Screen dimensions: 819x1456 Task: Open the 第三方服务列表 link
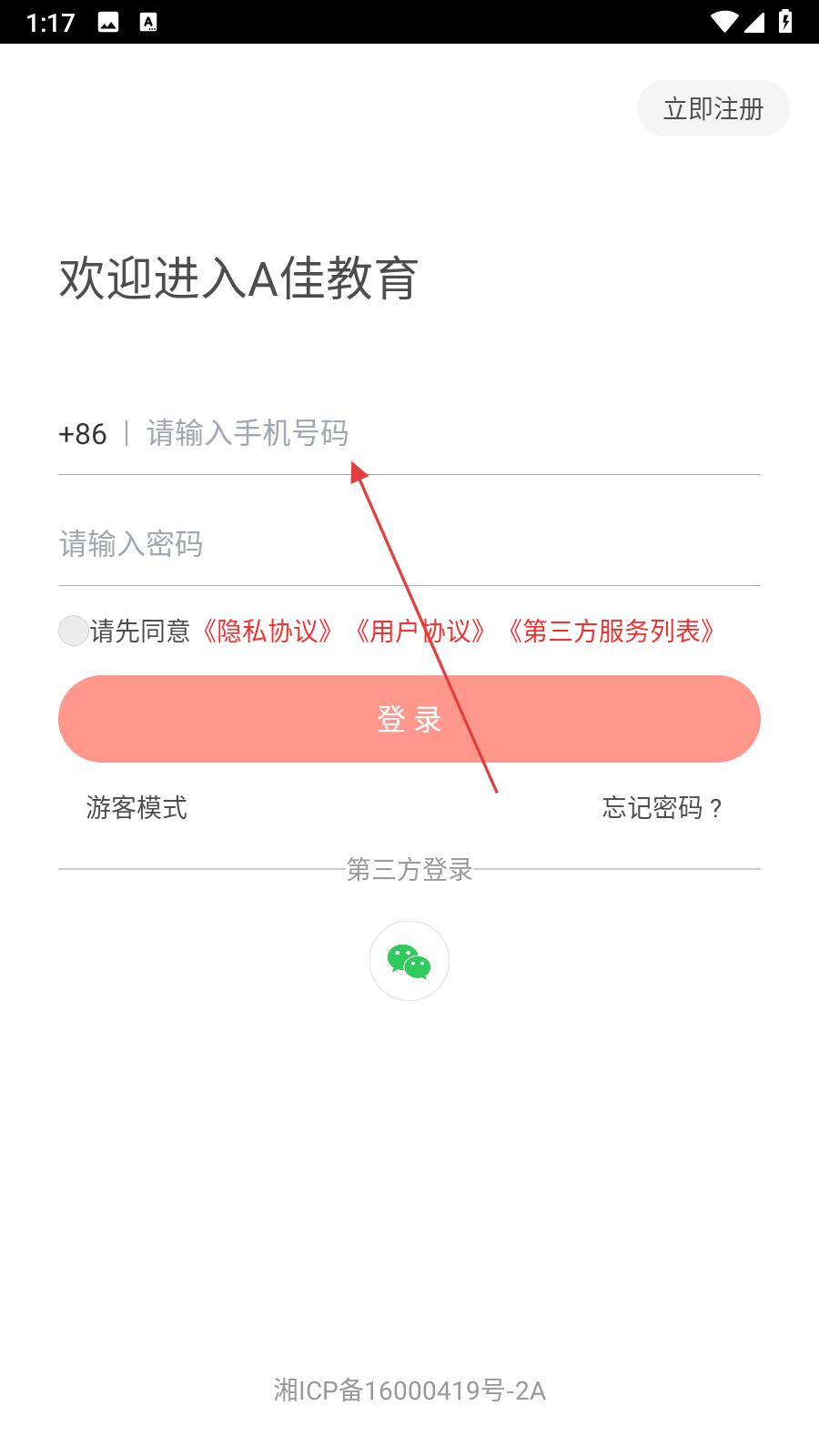(x=611, y=631)
